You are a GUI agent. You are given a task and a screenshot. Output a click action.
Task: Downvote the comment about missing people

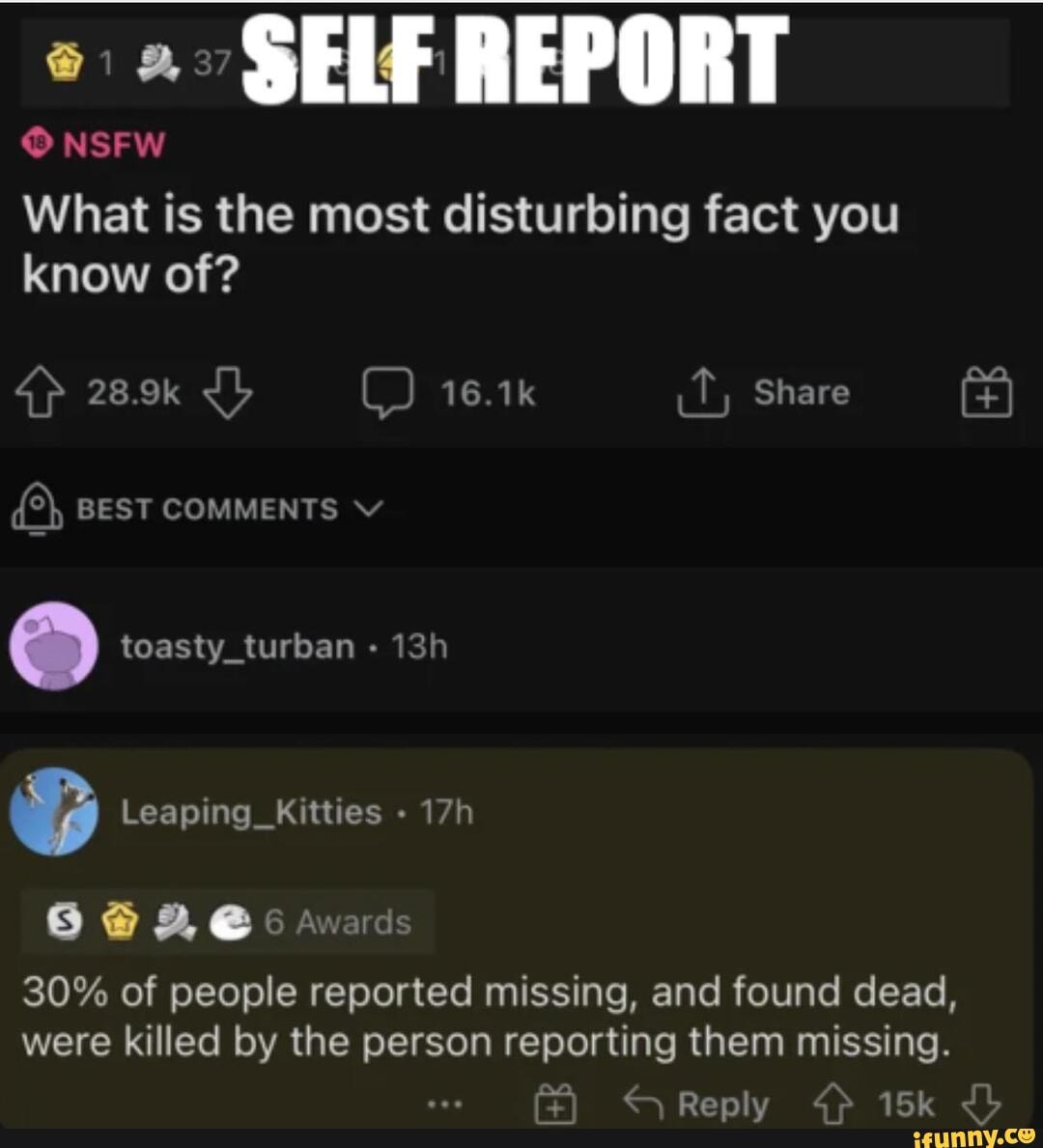coord(984,1103)
